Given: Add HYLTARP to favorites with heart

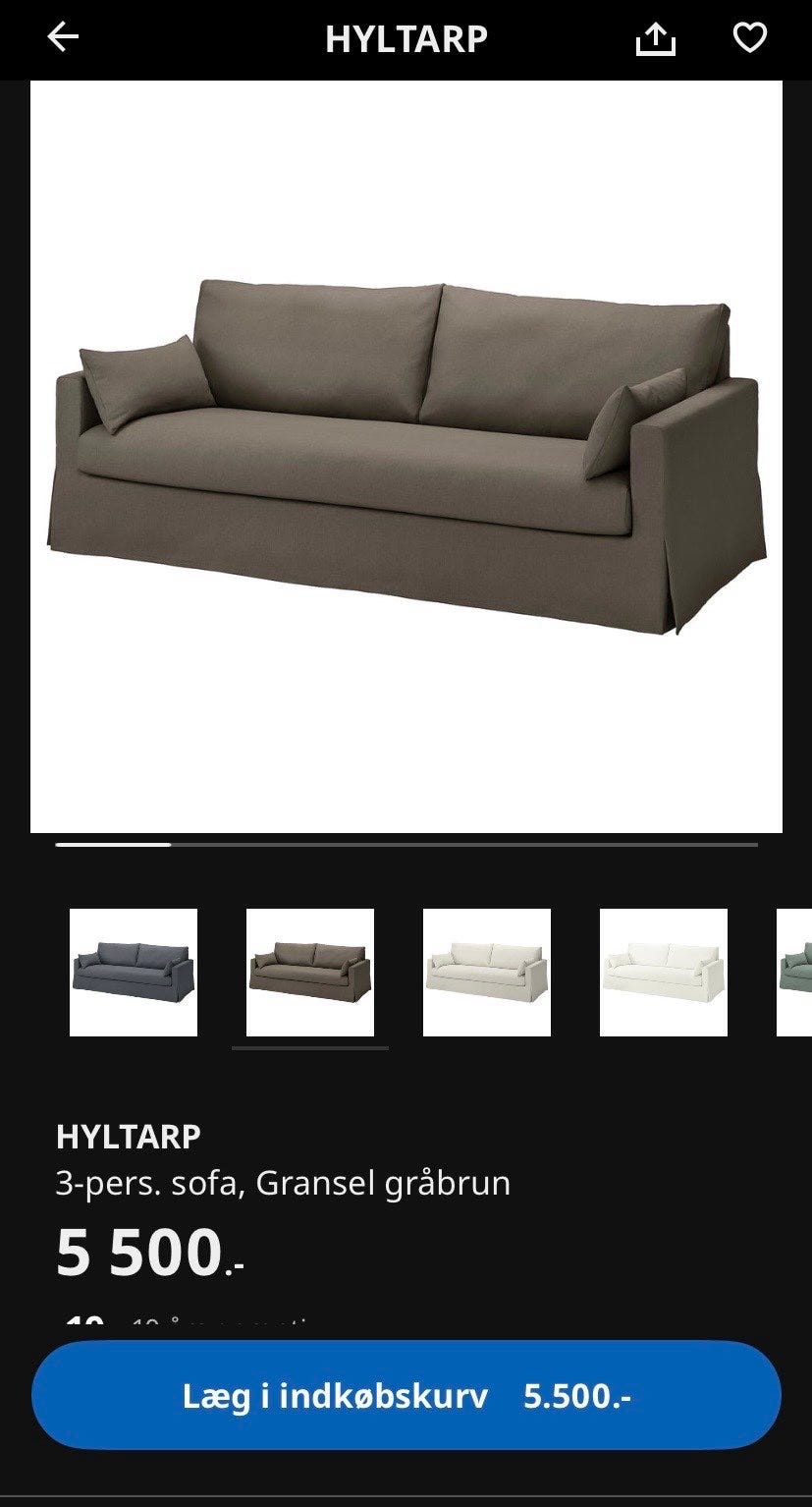Looking at the screenshot, I should click(749, 37).
